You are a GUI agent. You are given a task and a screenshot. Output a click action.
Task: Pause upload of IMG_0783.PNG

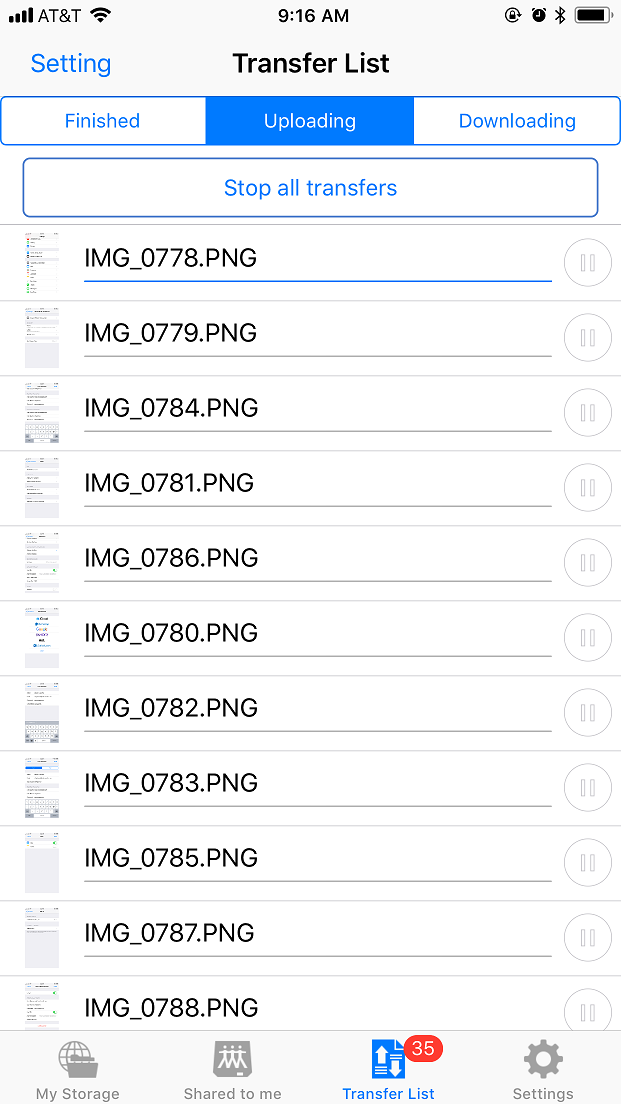click(x=587, y=788)
